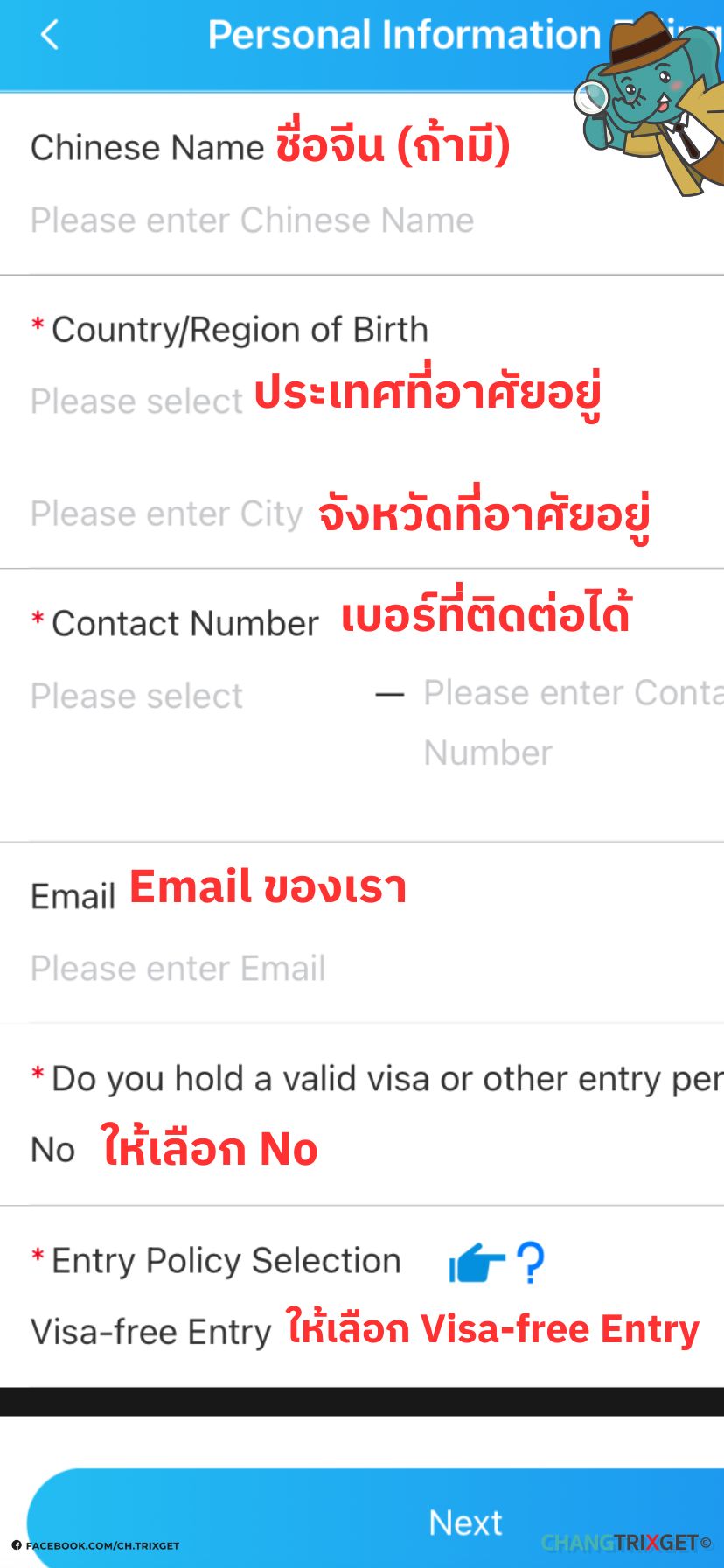Select Country/Region of Birth
The height and width of the screenshot is (1568, 724).
[136, 402]
